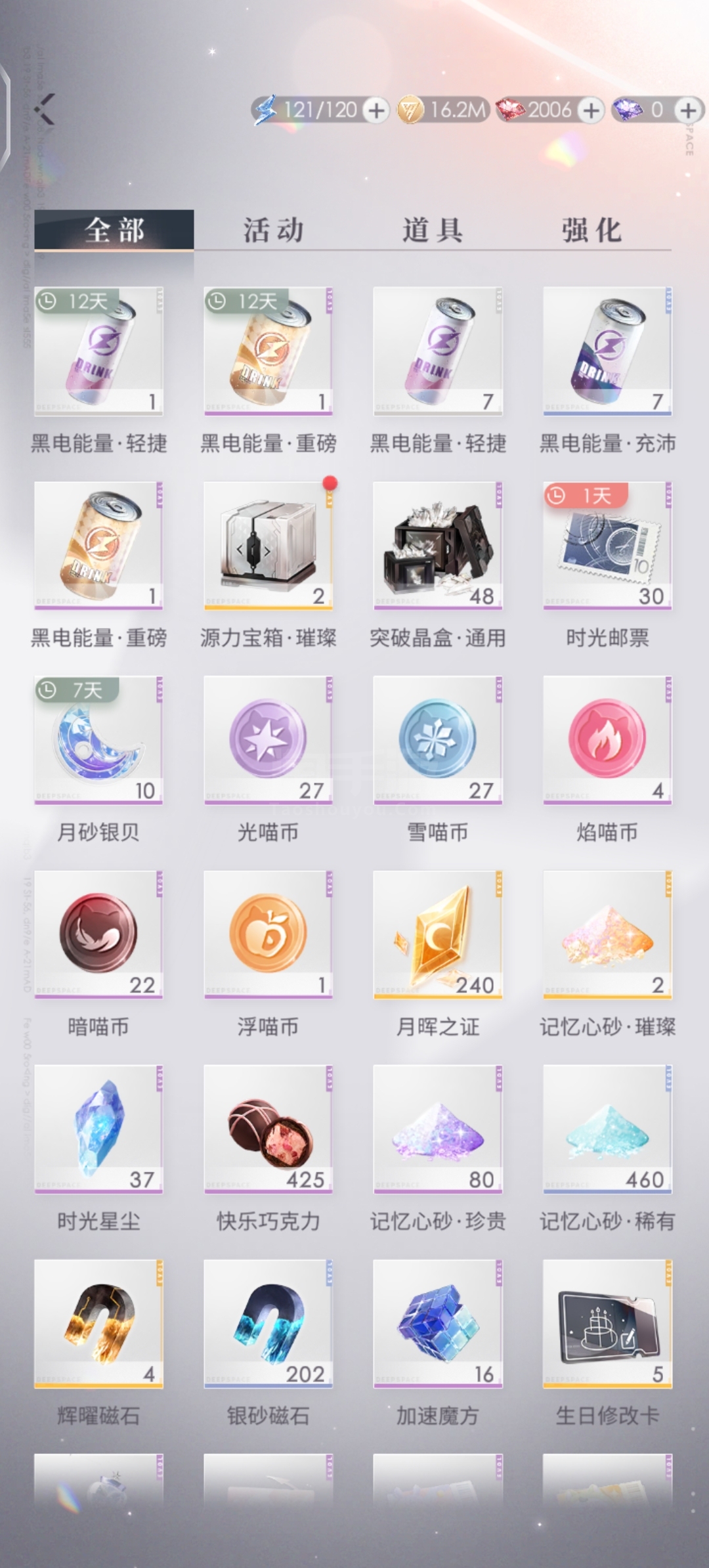Viewport: 709px width, 1568px height.
Task: Go back with the top-left arrow
Action: [x=45, y=109]
